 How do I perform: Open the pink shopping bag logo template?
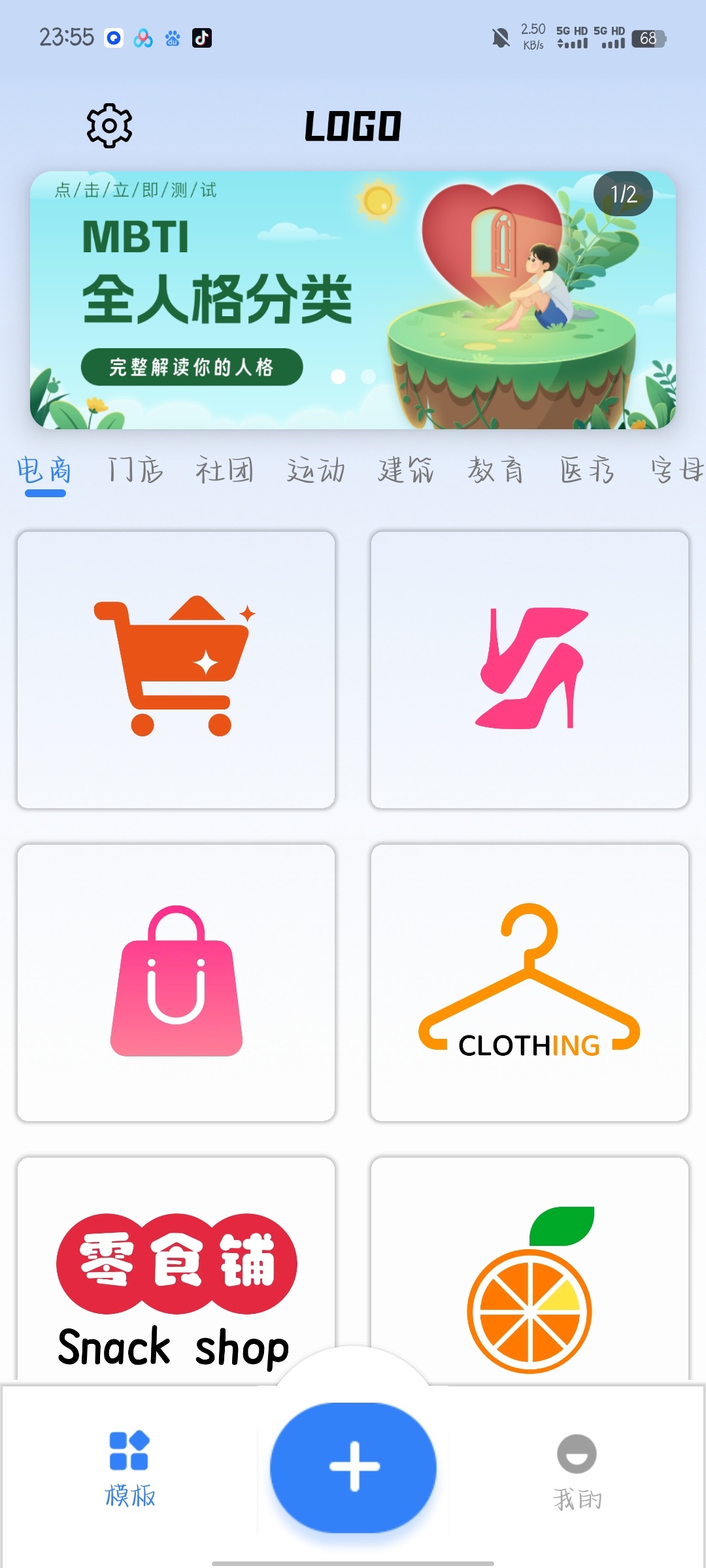coord(176,983)
